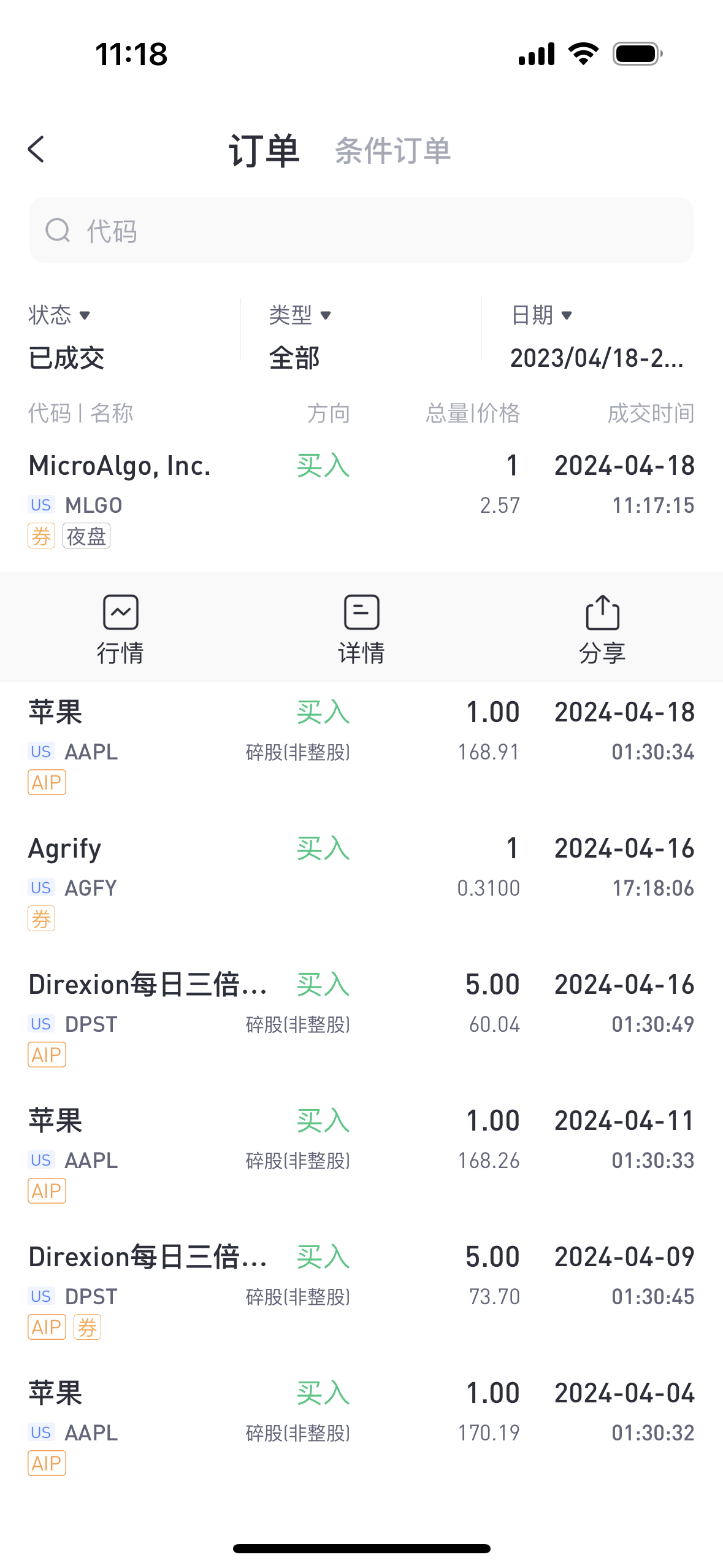Select the Agrify AGFY order row
The image size is (723, 1568).
(x=361, y=883)
